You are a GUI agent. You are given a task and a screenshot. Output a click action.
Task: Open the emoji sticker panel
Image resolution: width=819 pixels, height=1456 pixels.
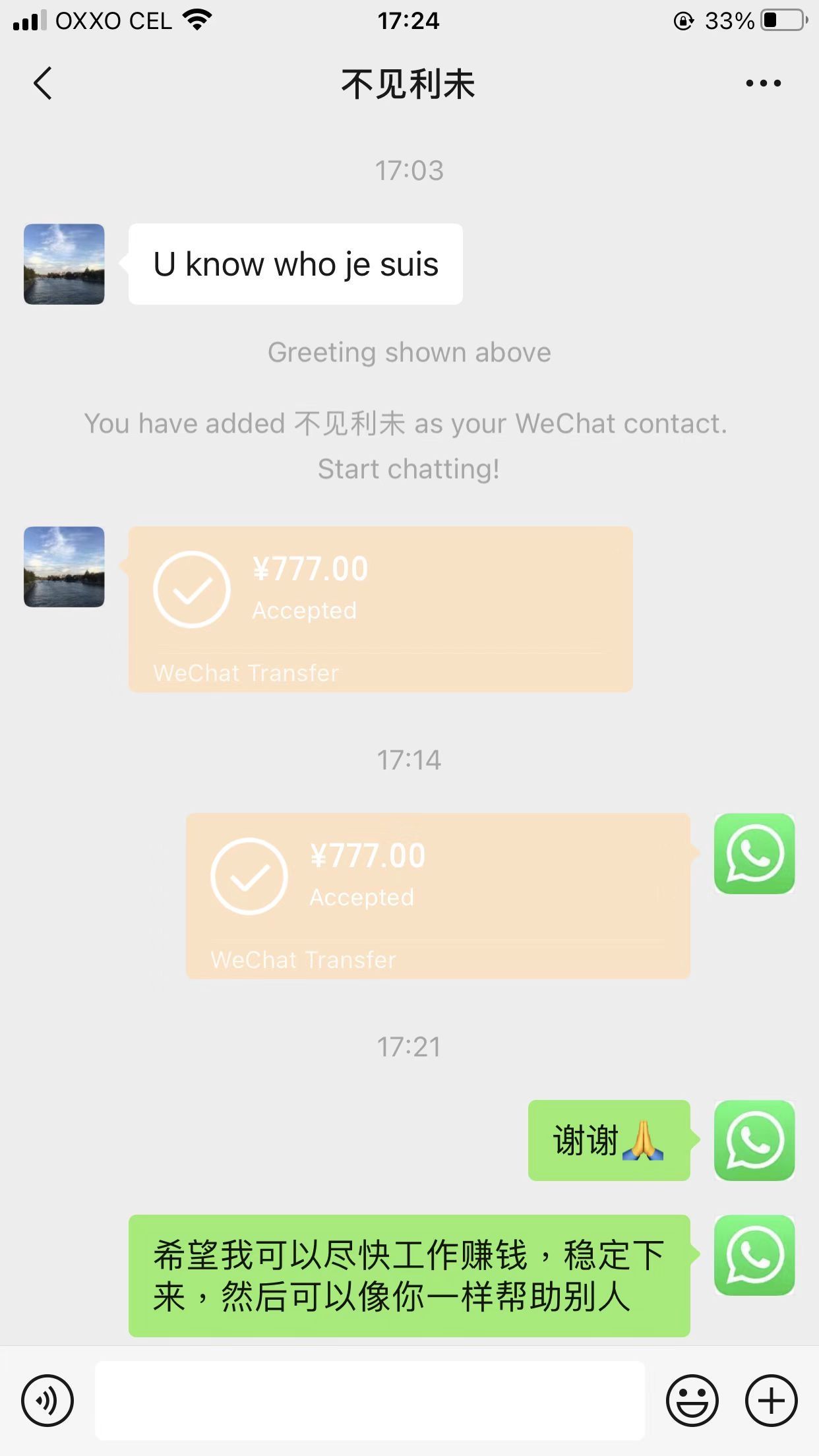click(x=692, y=1400)
